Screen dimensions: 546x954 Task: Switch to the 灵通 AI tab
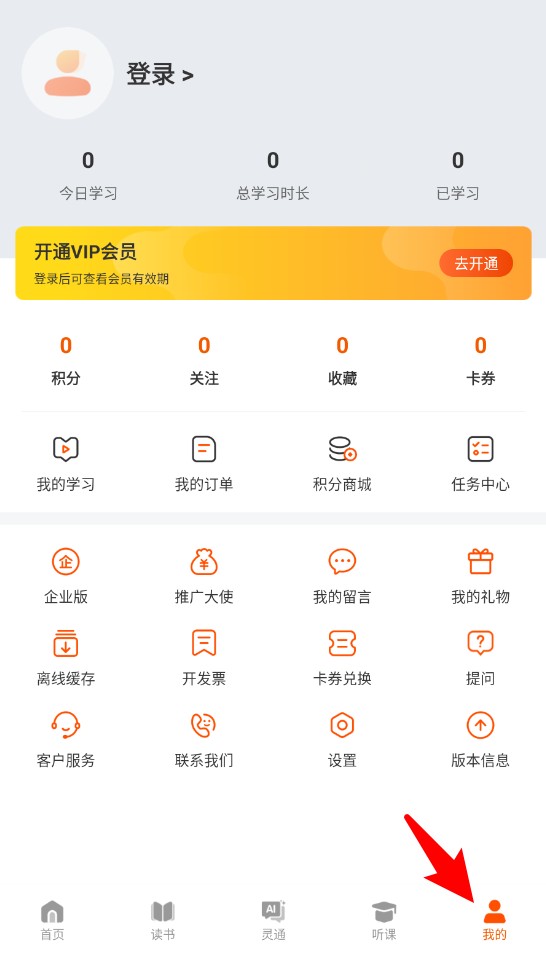(273, 921)
